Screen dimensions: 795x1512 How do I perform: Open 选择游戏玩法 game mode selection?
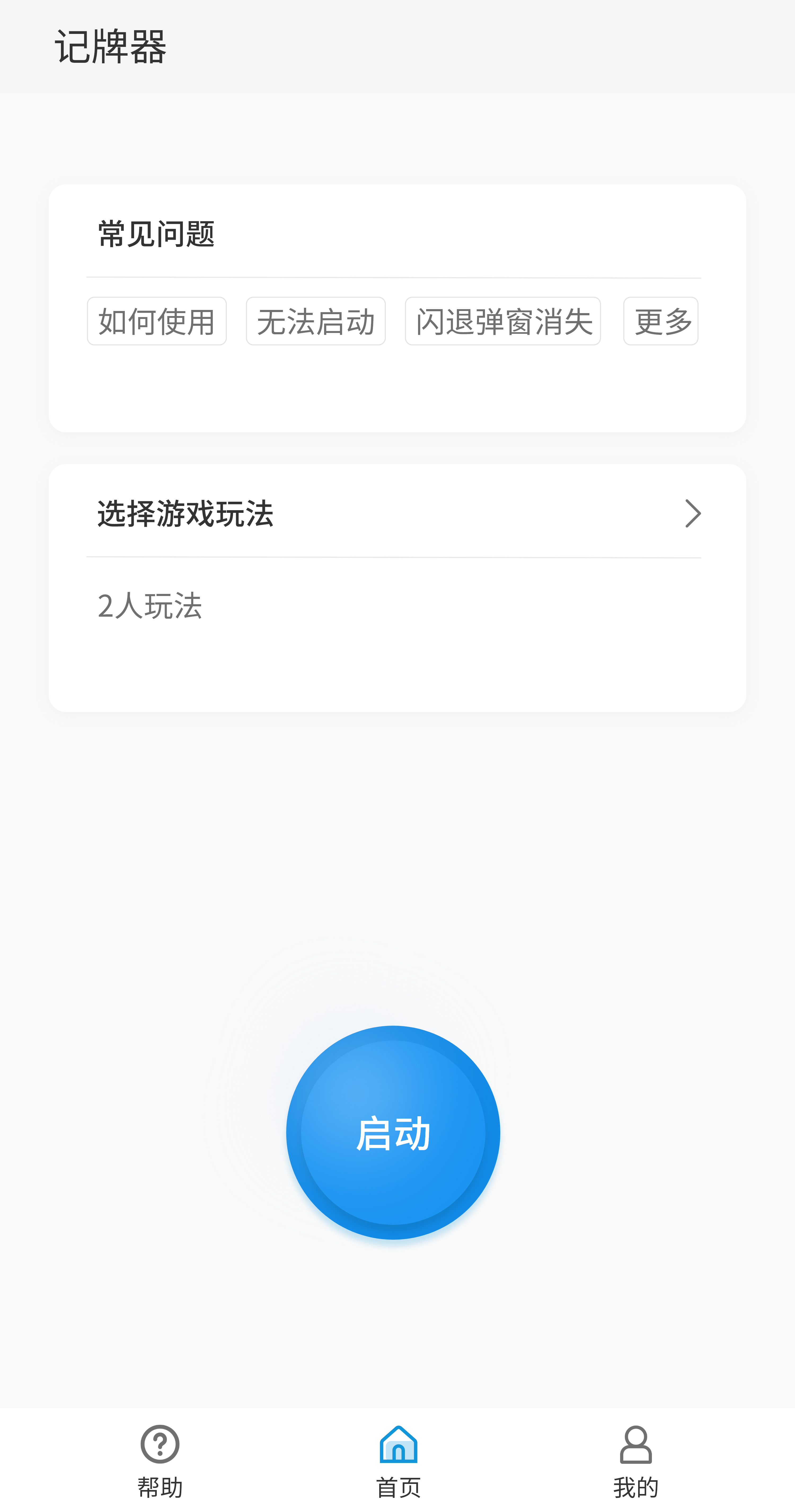point(397,514)
